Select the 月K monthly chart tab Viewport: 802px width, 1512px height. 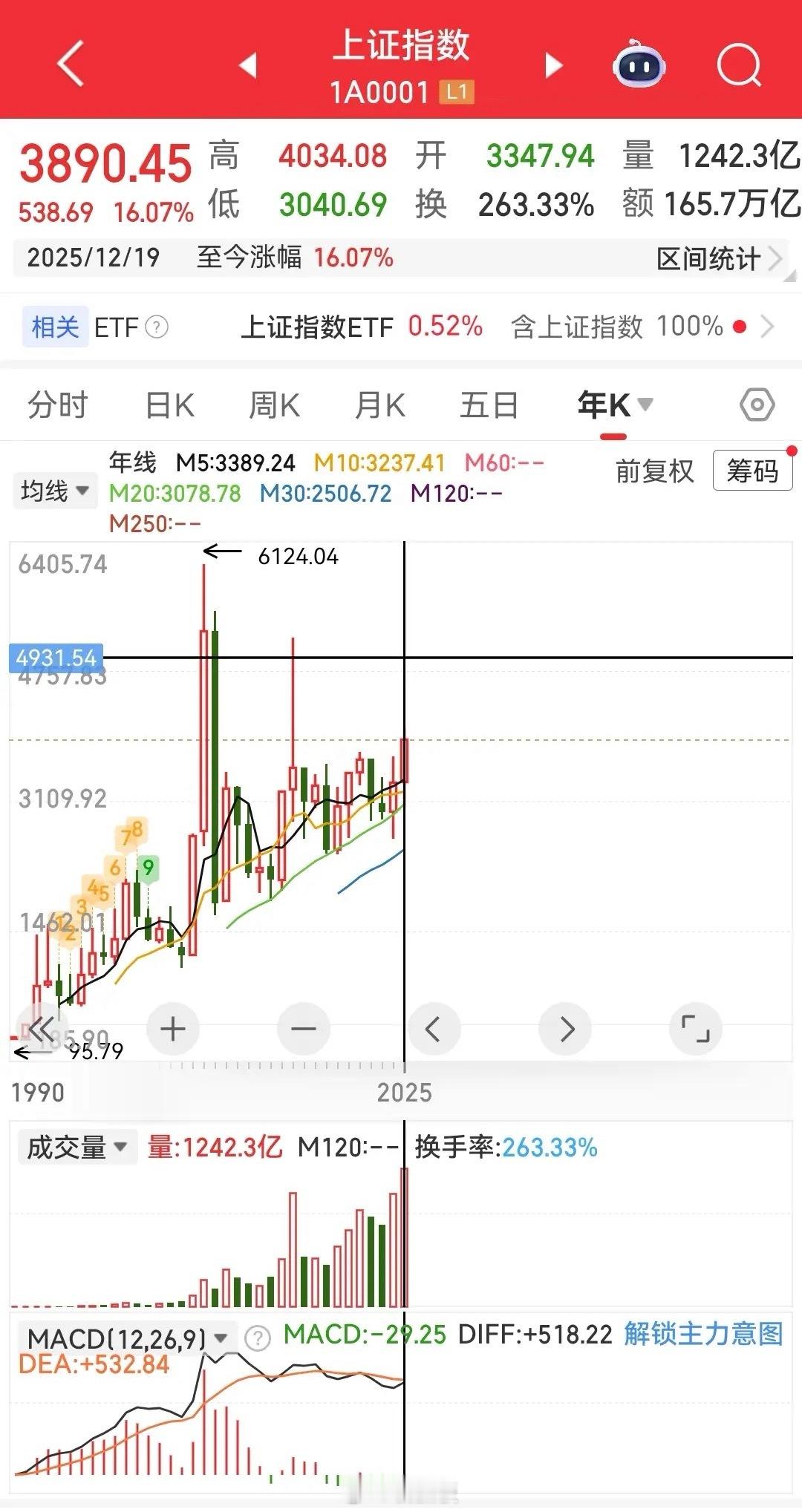pos(379,405)
